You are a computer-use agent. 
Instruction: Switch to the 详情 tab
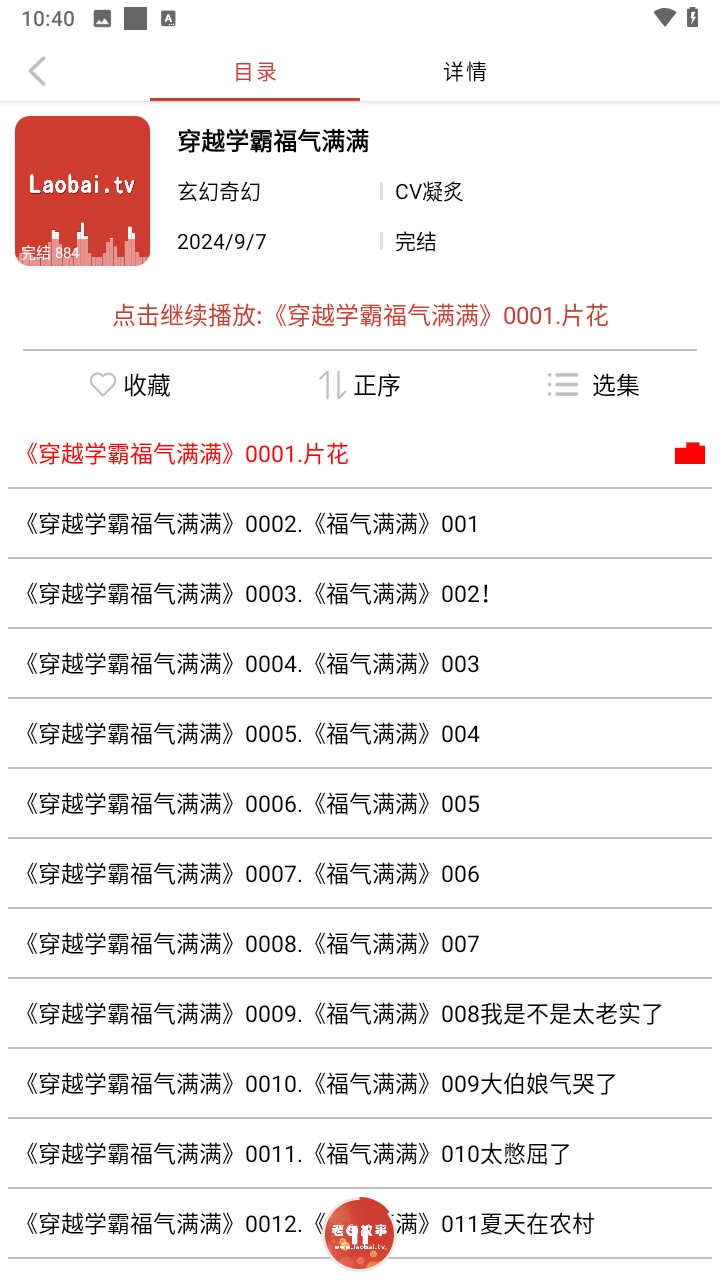(465, 72)
